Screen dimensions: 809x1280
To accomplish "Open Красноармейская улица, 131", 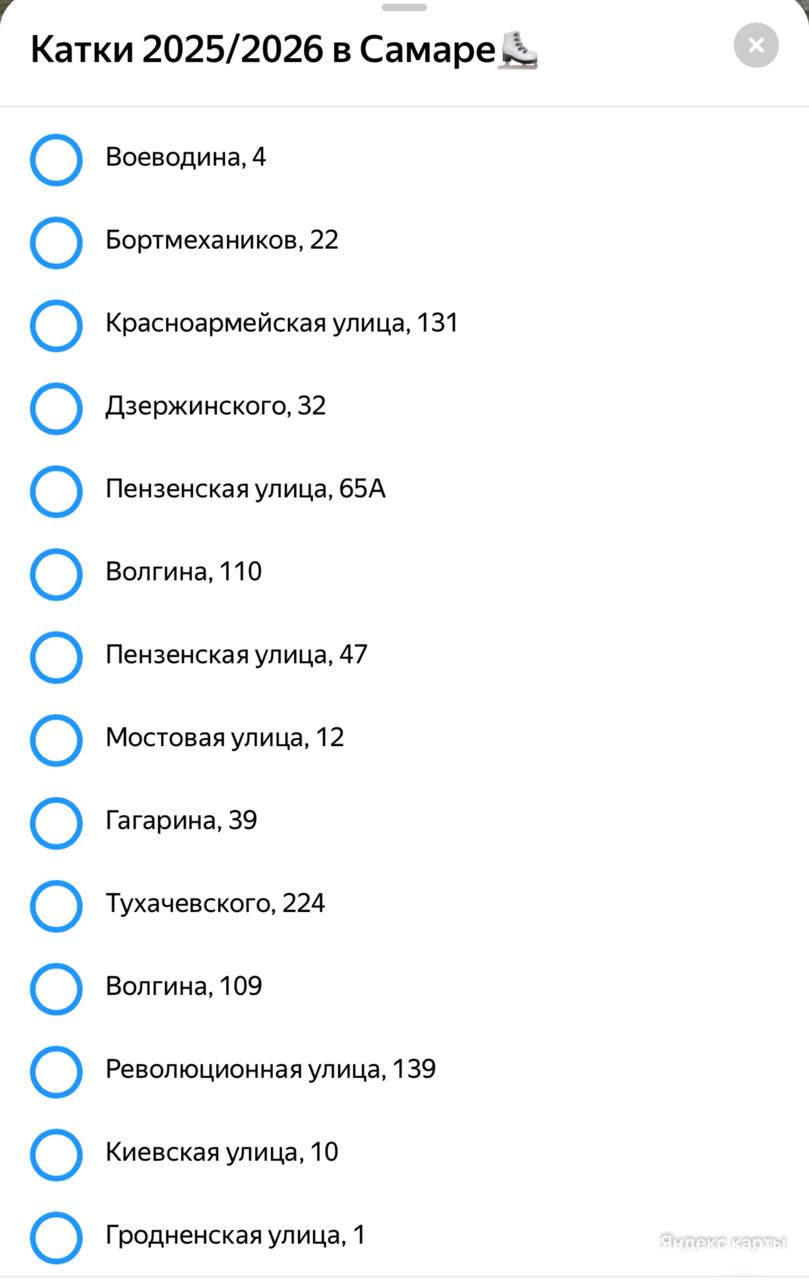I will point(281,324).
